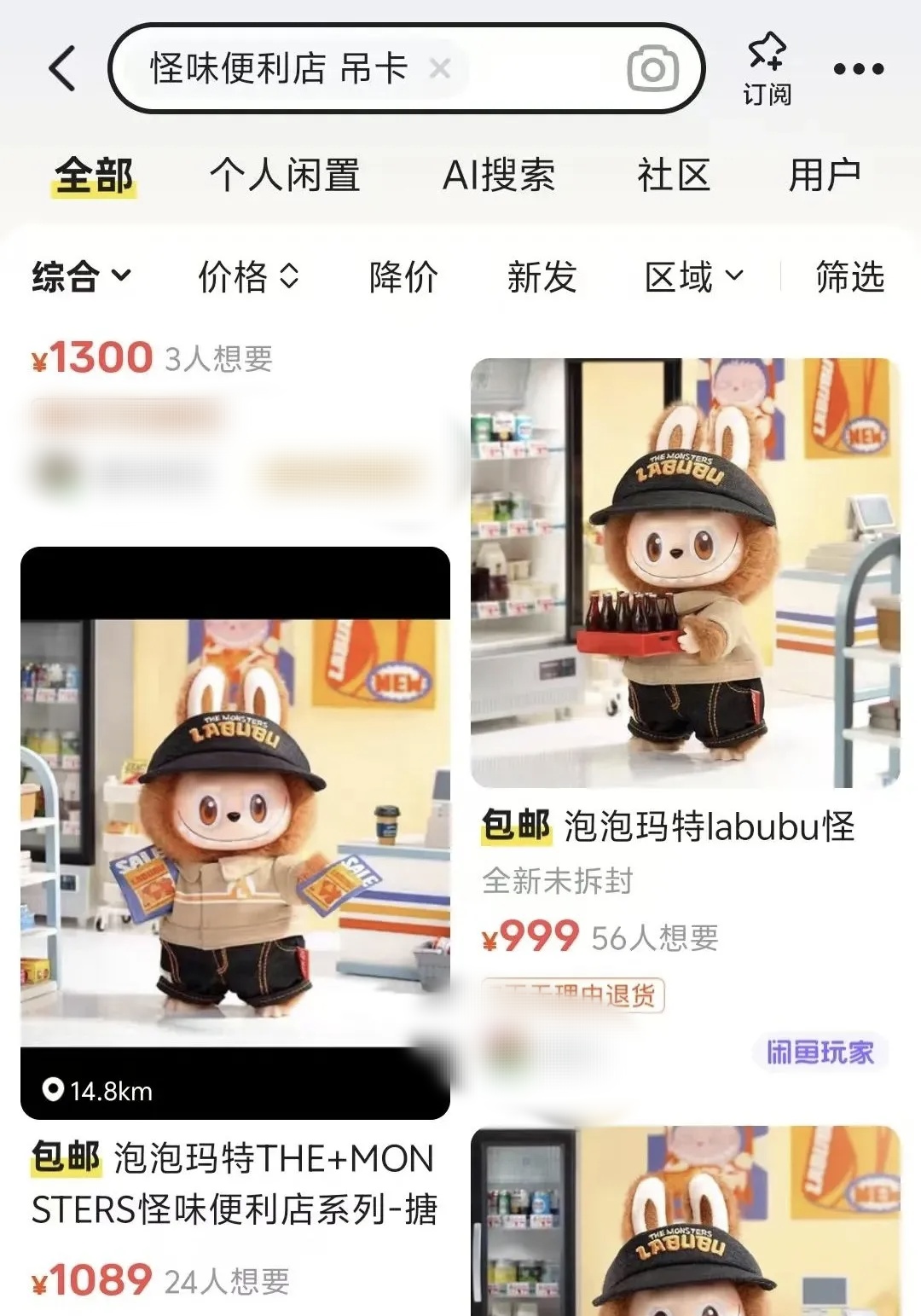Filter by 降价 items
The width and height of the screenshot is (921, 1316).
(x=403, y=277)
